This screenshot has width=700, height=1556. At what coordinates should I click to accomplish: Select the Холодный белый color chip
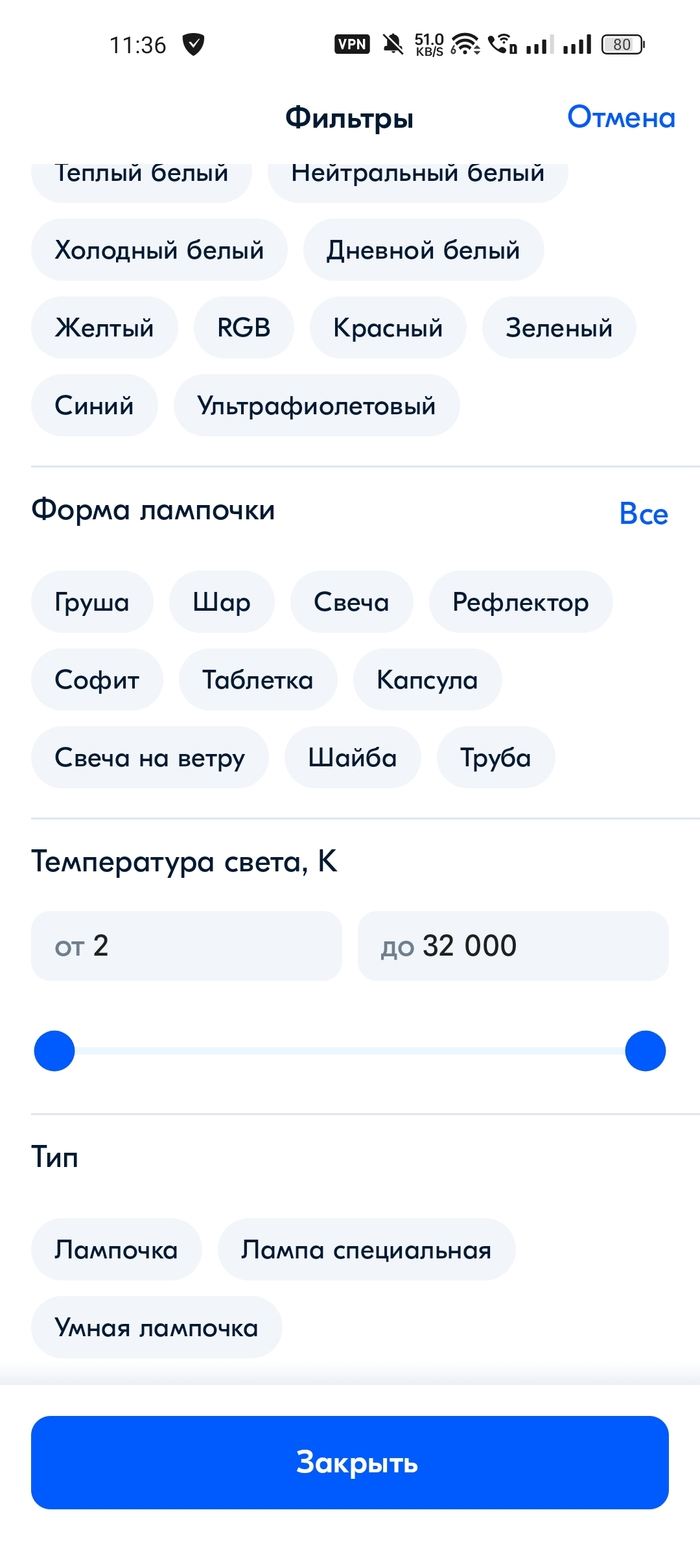[159, 250]
